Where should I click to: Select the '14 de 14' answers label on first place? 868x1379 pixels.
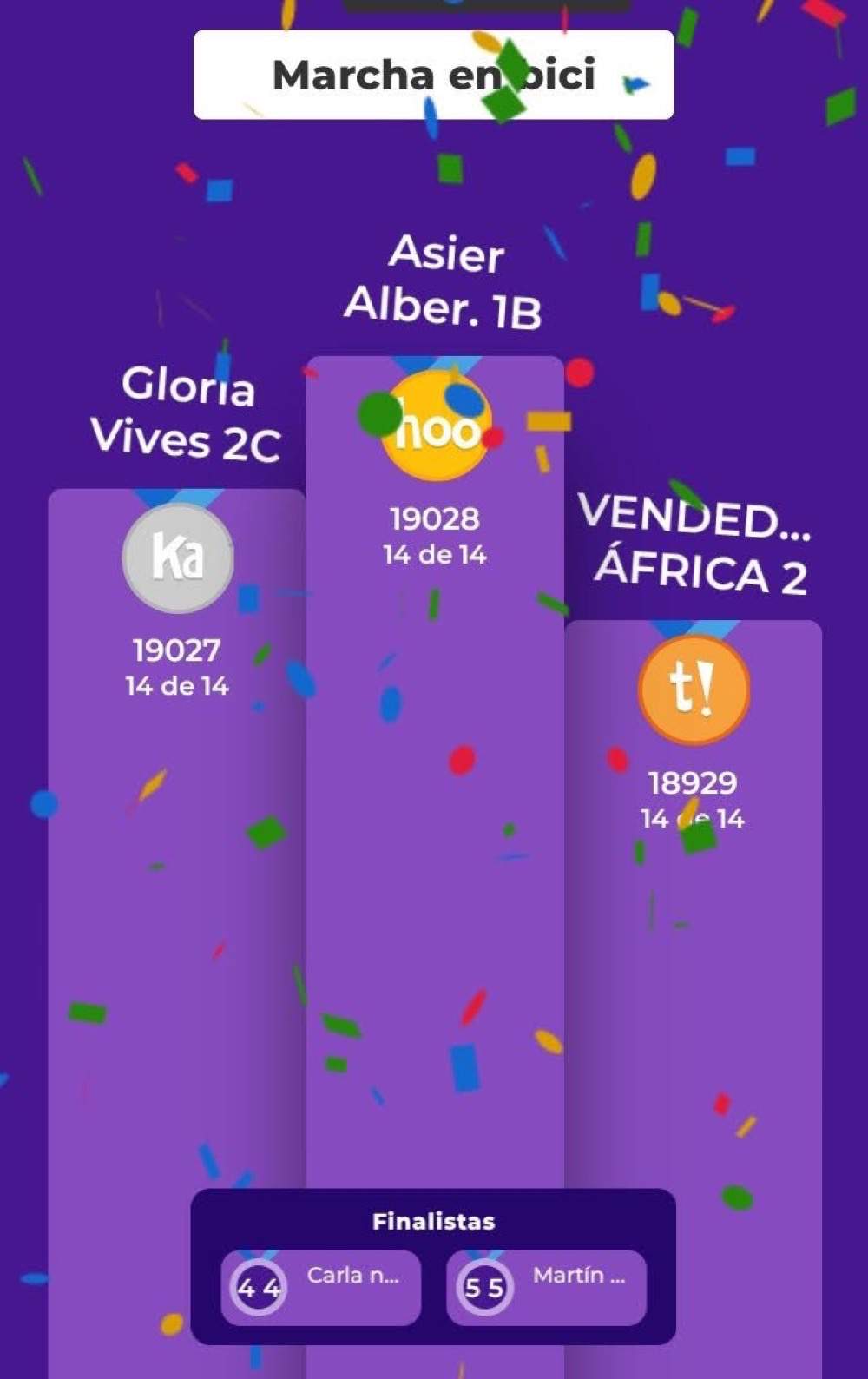pyautogui.click(x=432, y=555)
